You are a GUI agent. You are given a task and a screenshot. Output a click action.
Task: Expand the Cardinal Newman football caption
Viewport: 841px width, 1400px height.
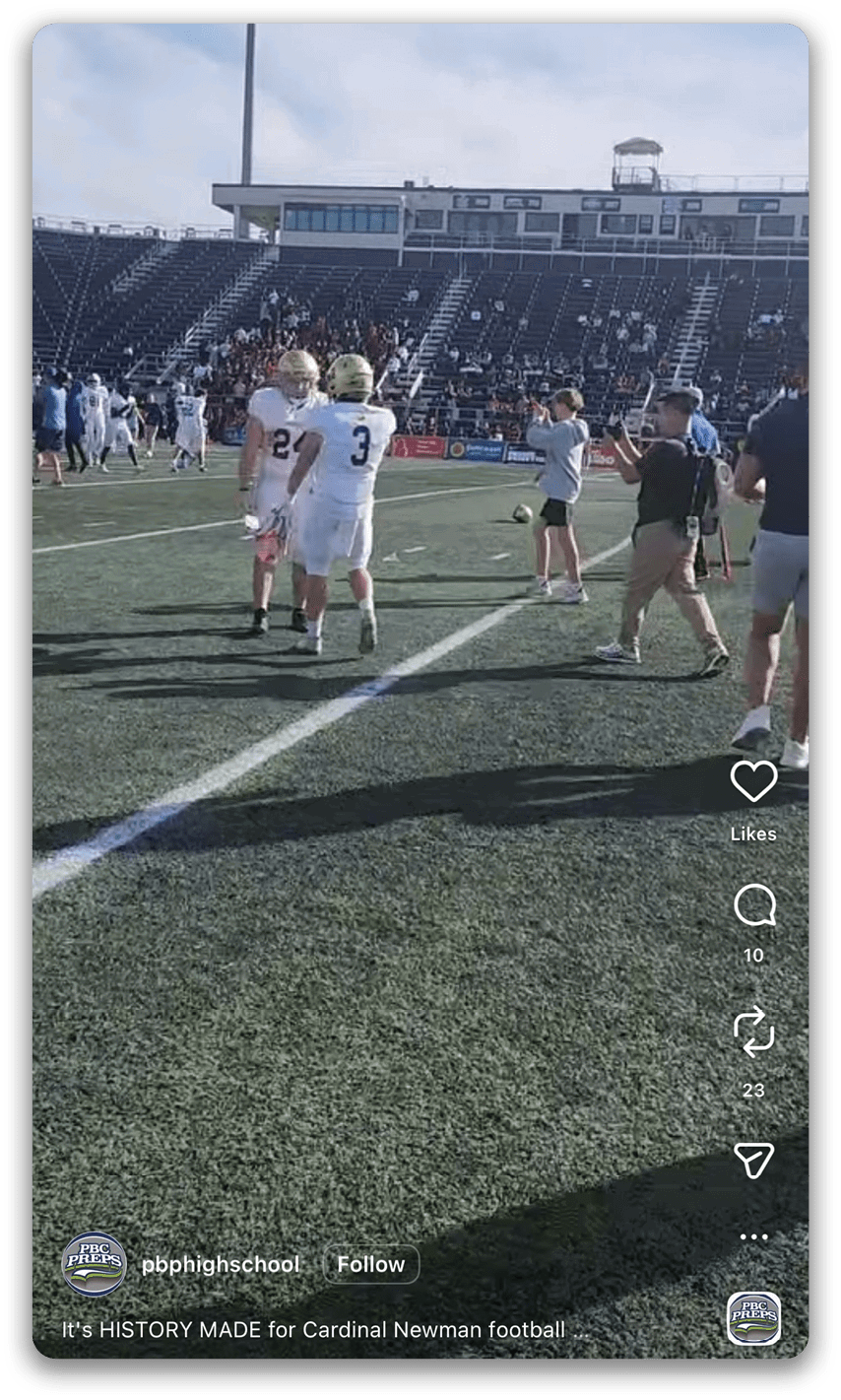point(325,1330)
